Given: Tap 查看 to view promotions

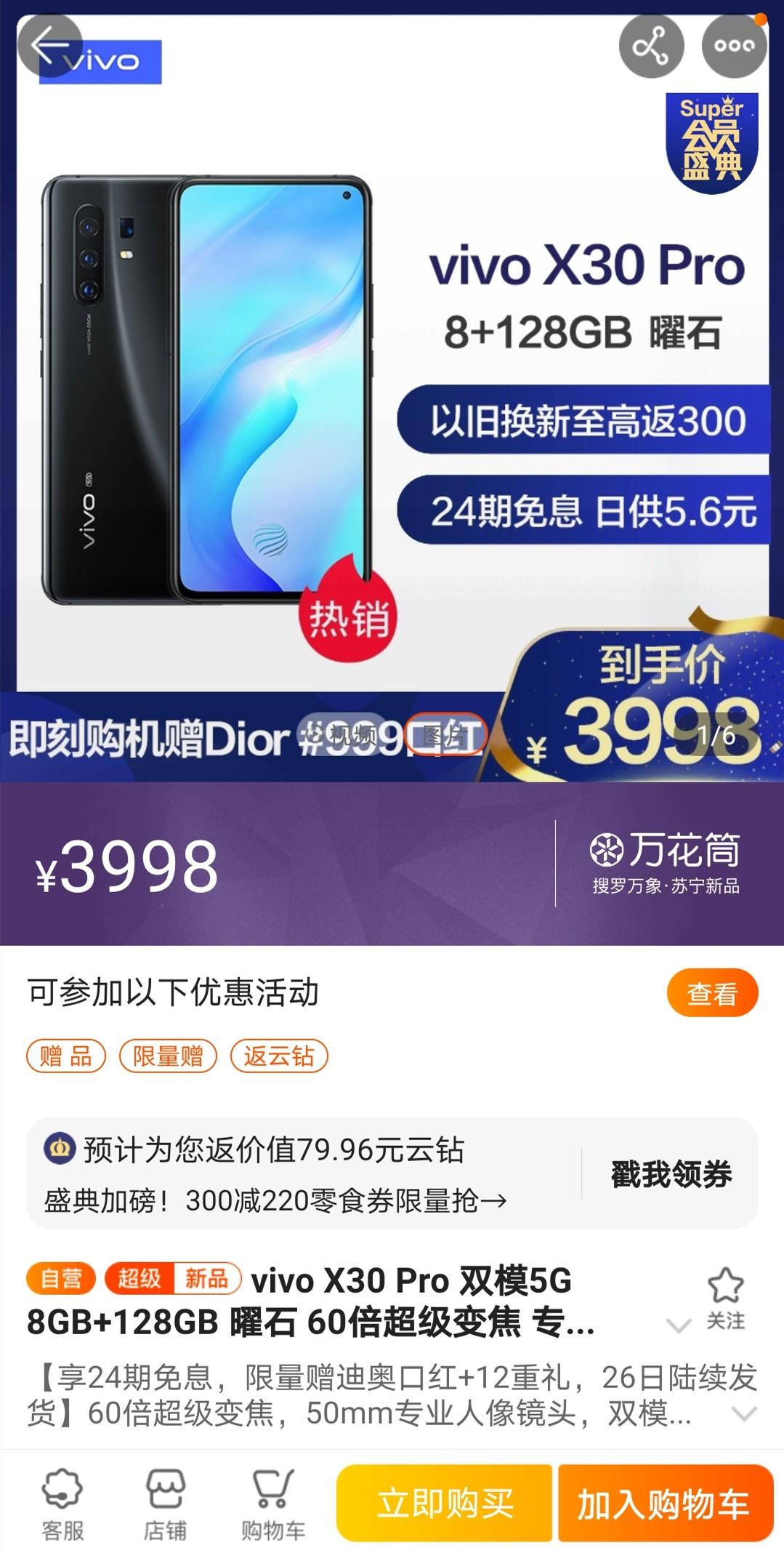Looking at the screenshot, I should (711, 993).
